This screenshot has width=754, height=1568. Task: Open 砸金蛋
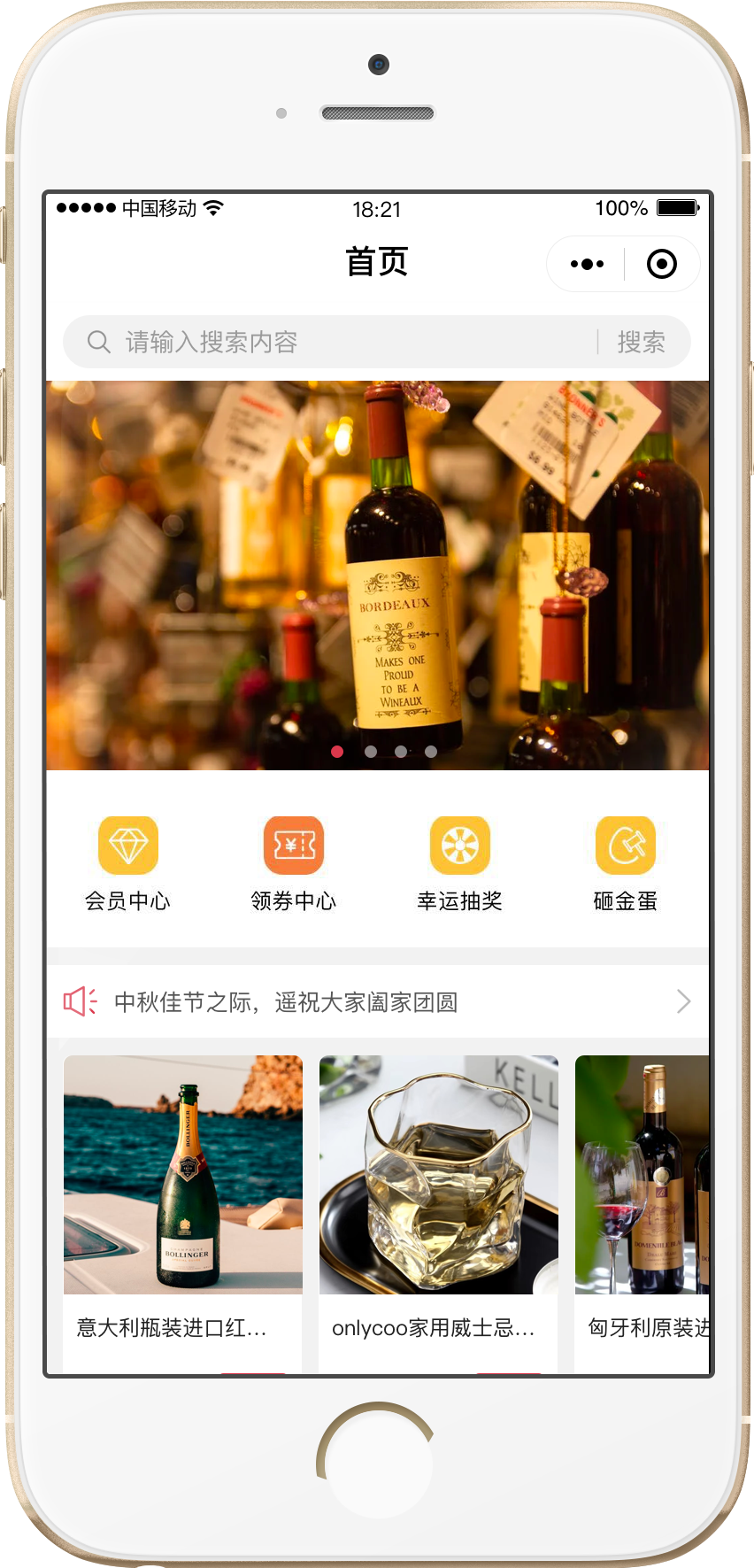click(626, 863)
